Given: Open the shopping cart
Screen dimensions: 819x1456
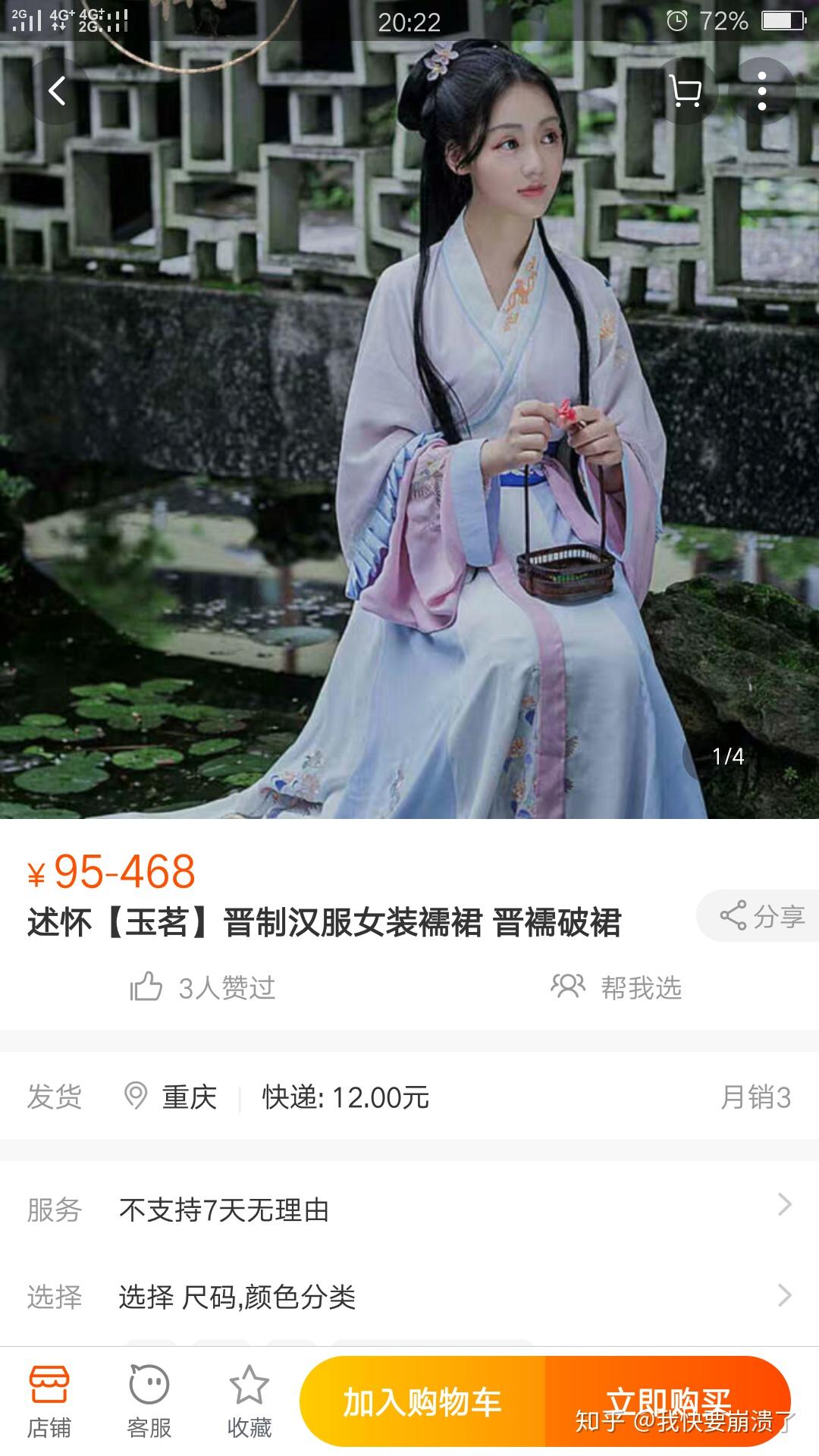Looking at the screenshot, I should click(686, 92).
